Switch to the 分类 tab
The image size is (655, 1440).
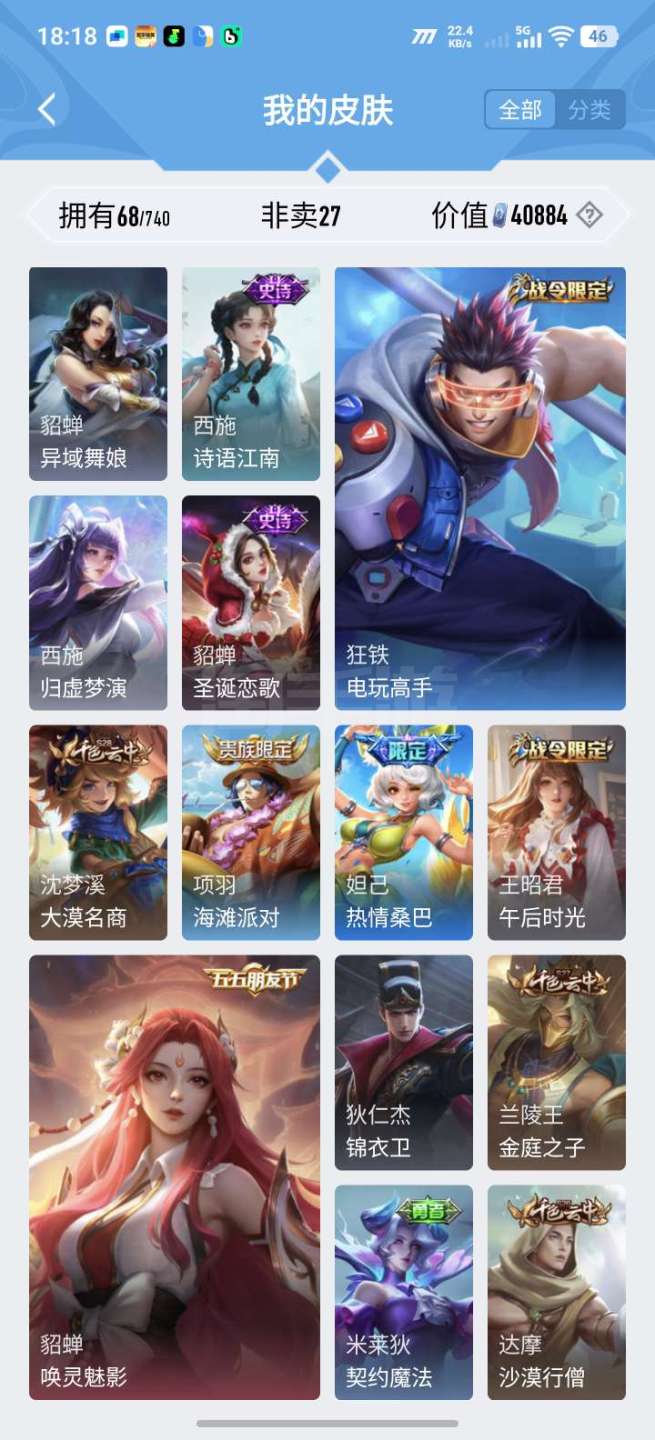click(590, 110)
